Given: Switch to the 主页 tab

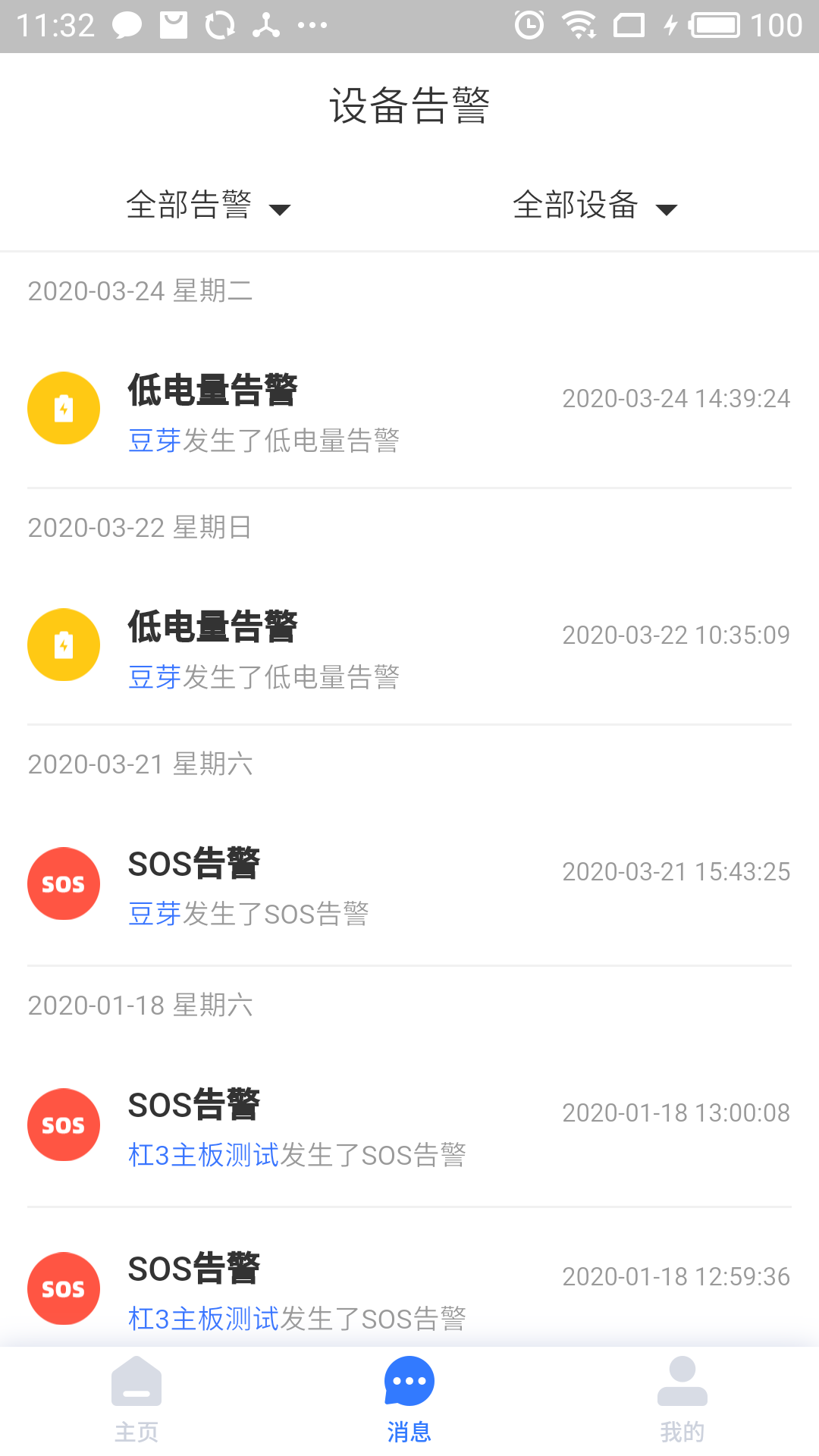Looking at the screenshot, I should [x=136, y=1400].
